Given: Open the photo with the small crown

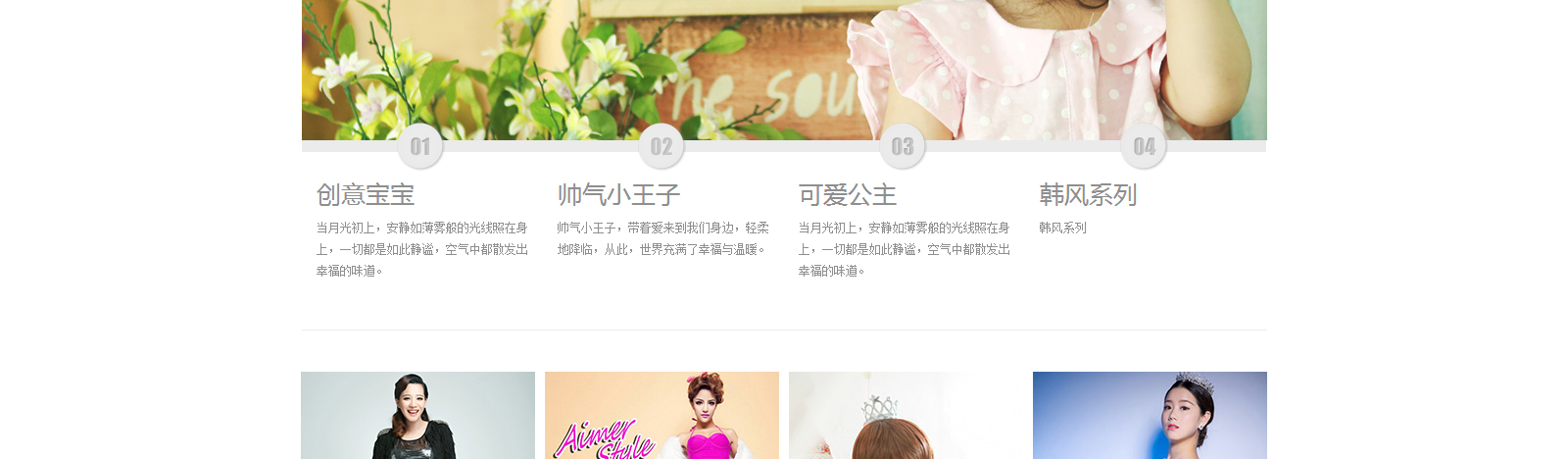Looking at the screenshot, I should coord(906,416).
